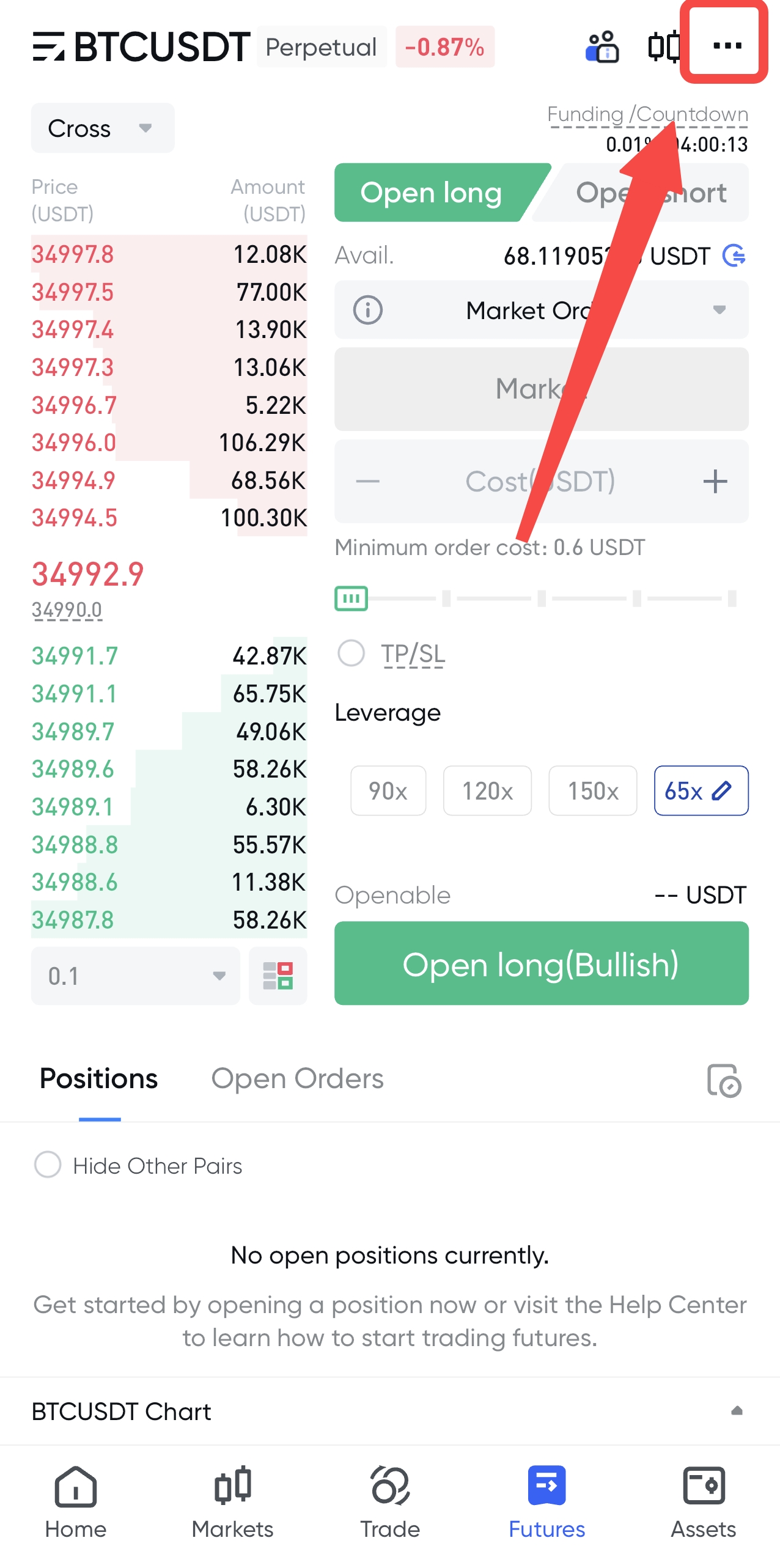
Task: Toggle Hide Other Pairs
Action: [48, 1165]
